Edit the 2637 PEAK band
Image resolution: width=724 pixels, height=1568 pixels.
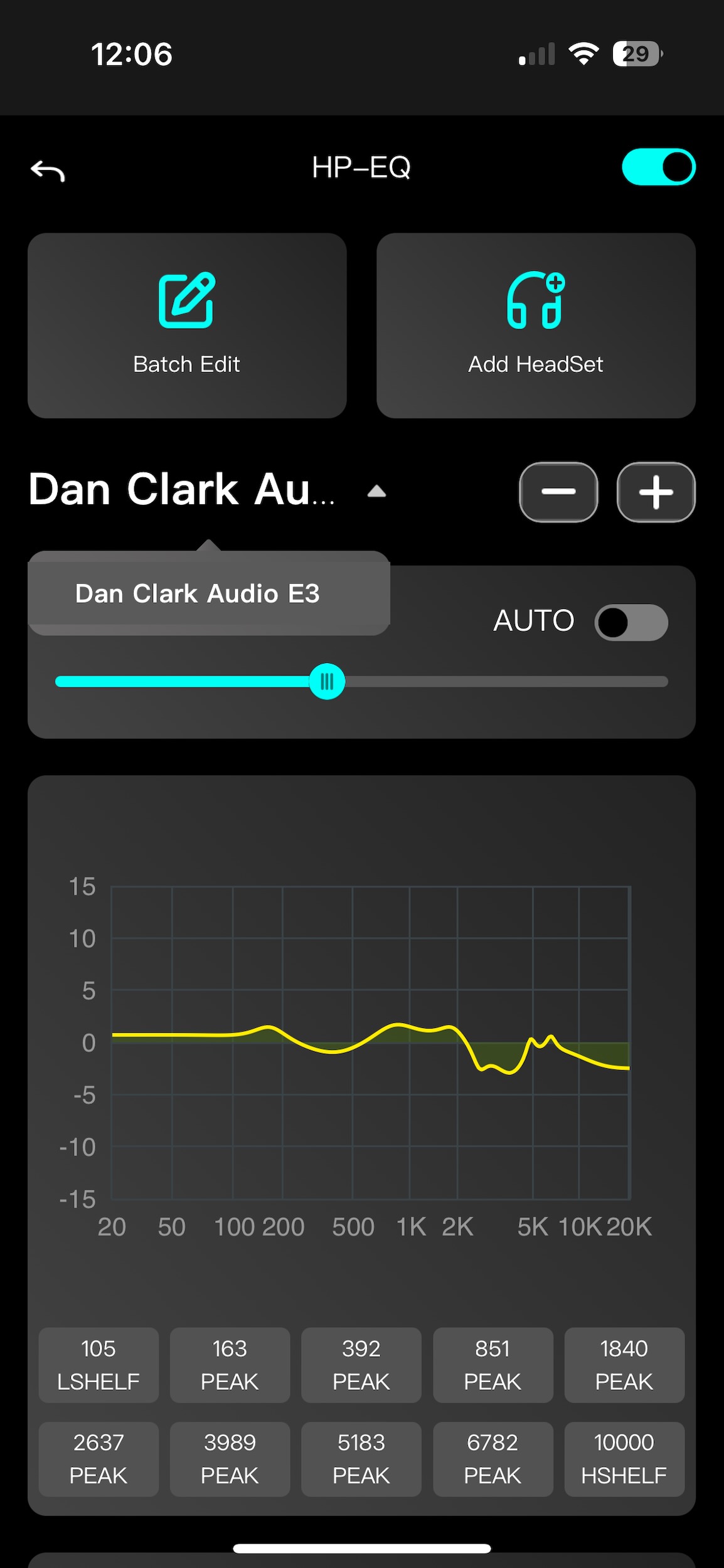[98, 1459]
